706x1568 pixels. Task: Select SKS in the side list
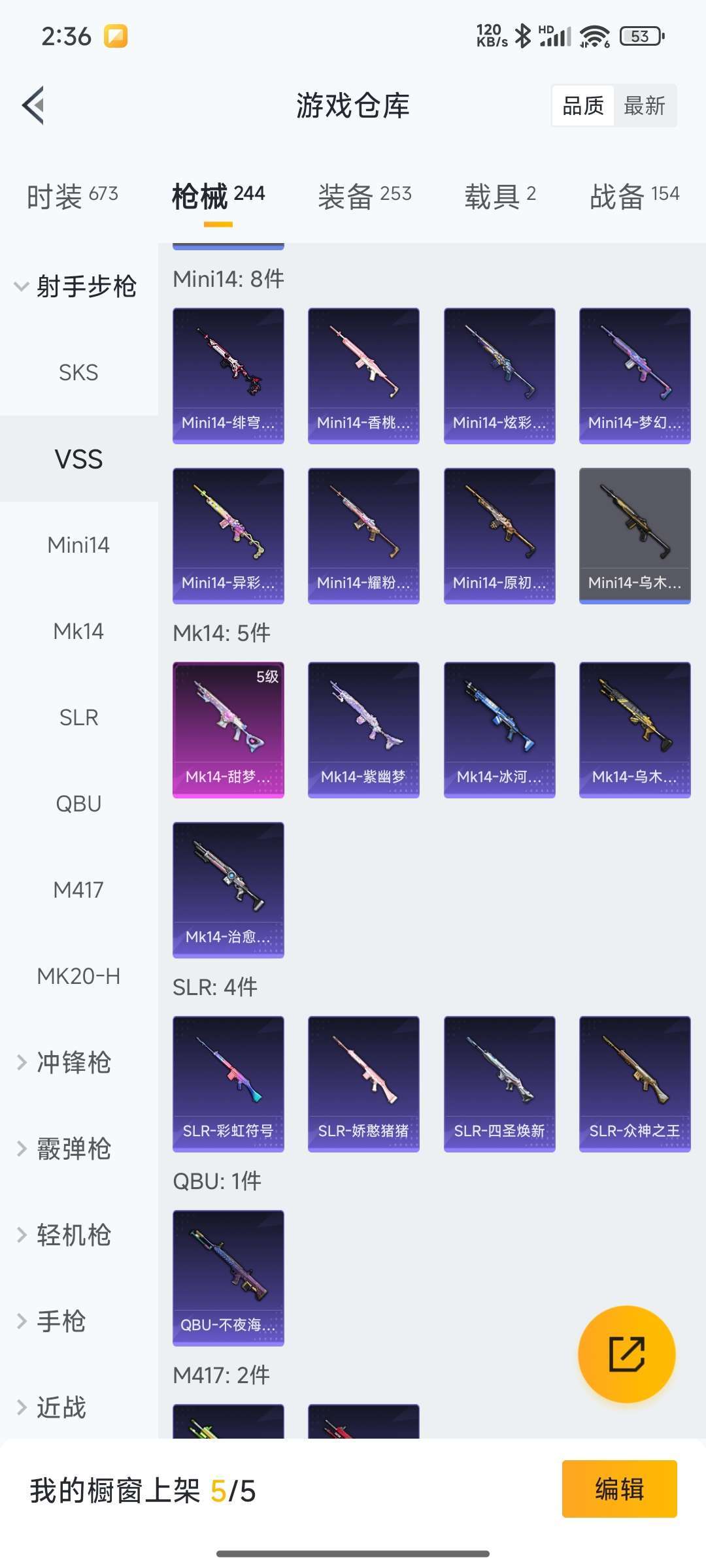point(78,372)
